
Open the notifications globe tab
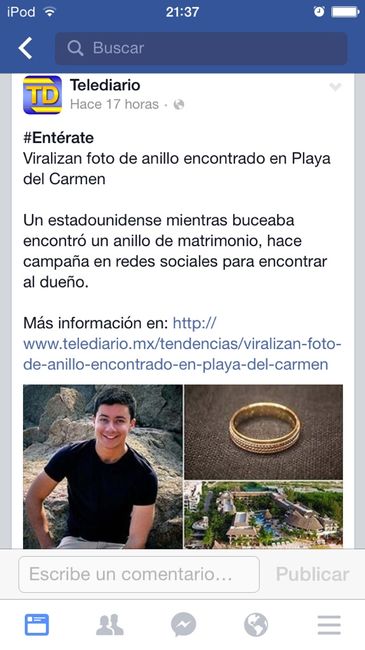256,625
